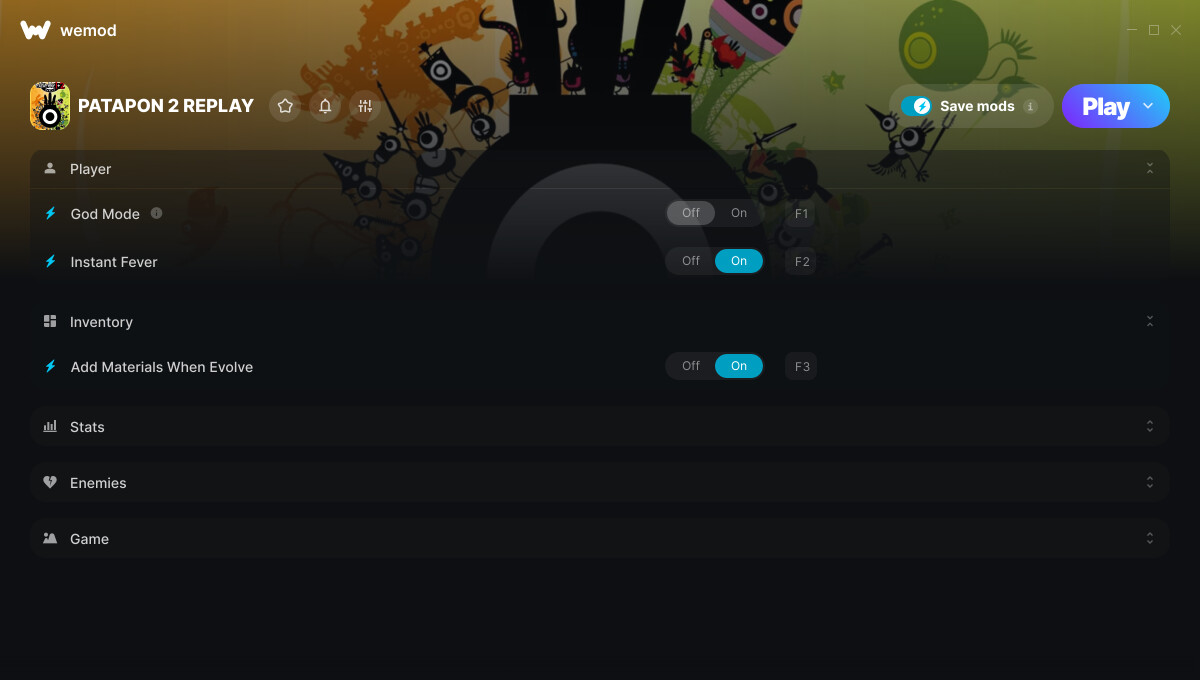Turn off Instant Fever
This screenshot has height=680, width=1200.
(691, 261)
